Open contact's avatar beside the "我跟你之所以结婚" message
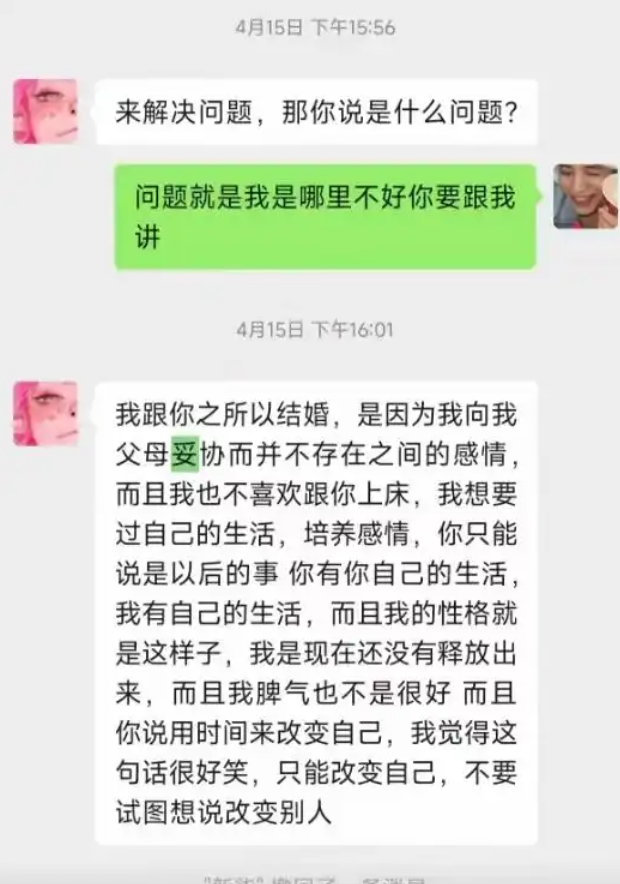The width and height of the screenshot is (620, 884). 46,413
